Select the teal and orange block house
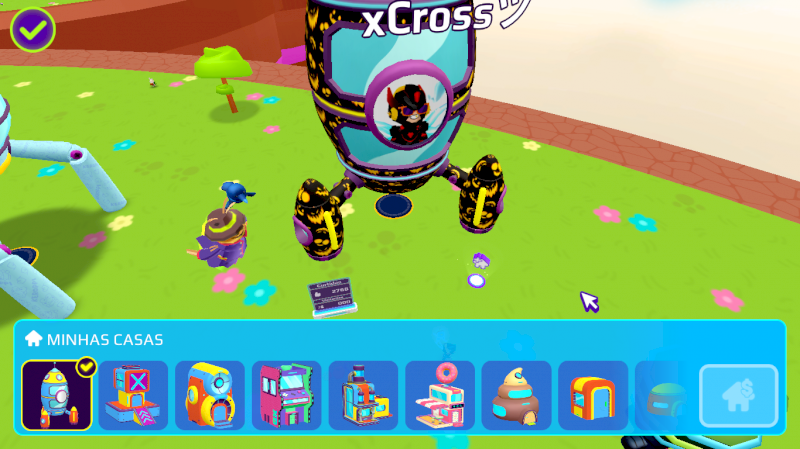Screen dimensions: 800x449 [363, 395]
